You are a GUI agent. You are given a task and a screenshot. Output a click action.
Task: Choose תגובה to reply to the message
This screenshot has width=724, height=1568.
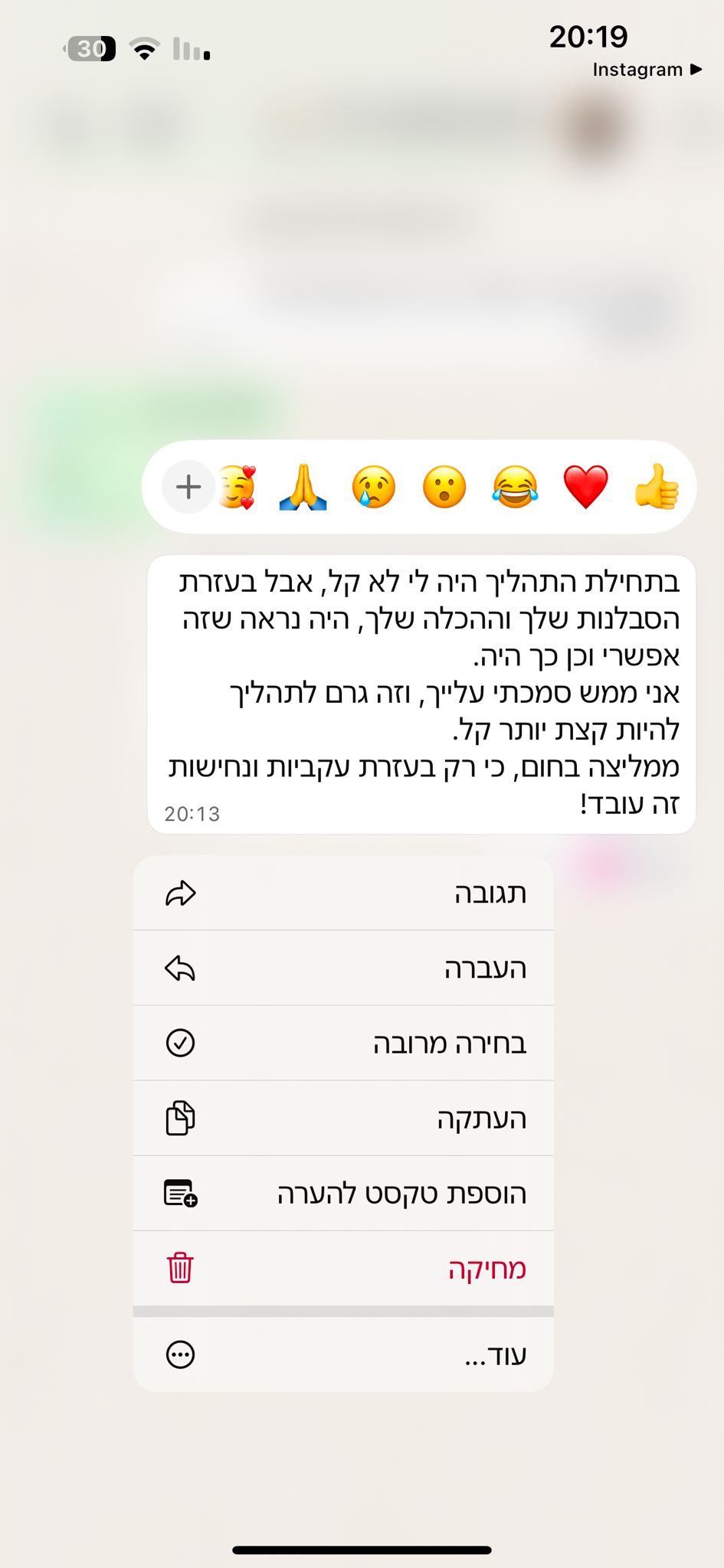click(343, 893)
